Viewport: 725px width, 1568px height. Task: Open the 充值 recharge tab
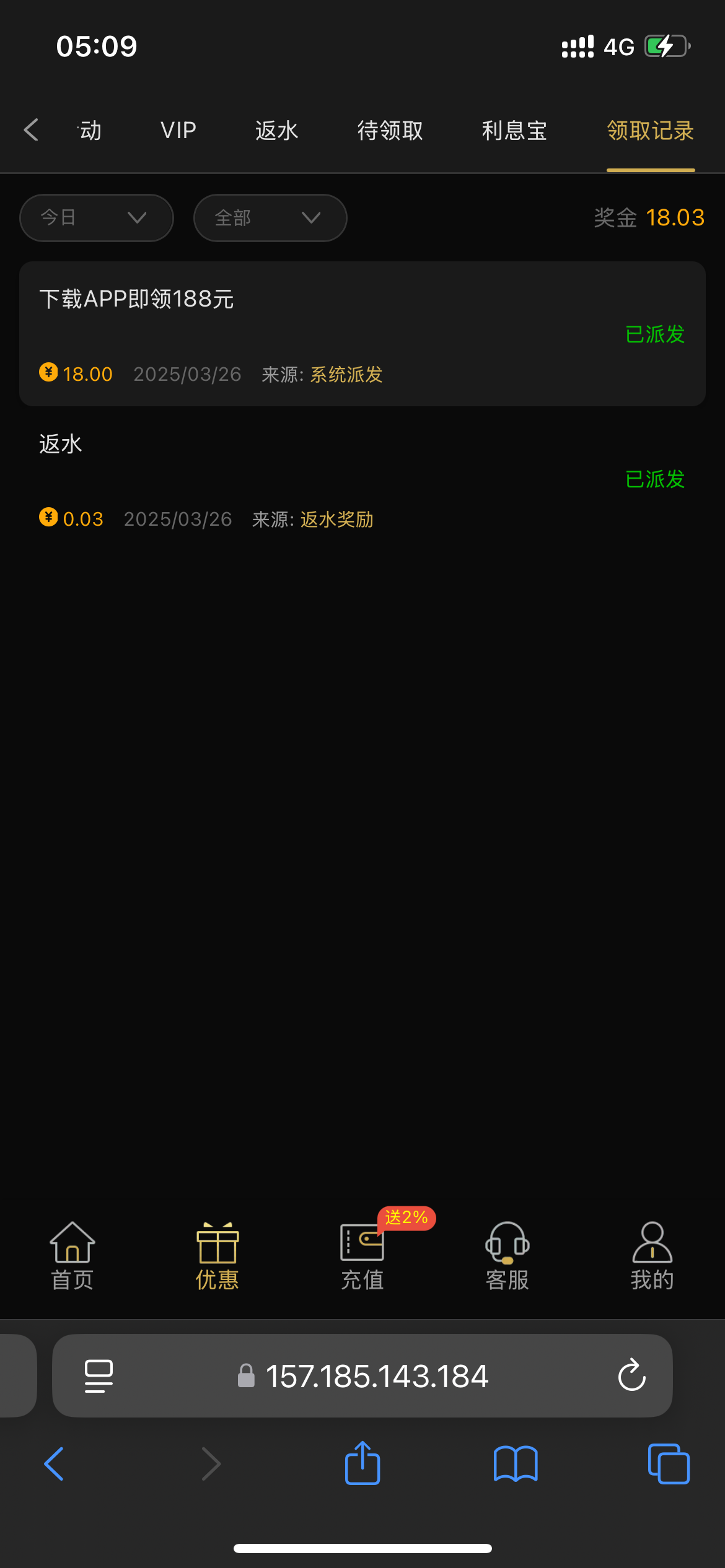pos(362,1256)
